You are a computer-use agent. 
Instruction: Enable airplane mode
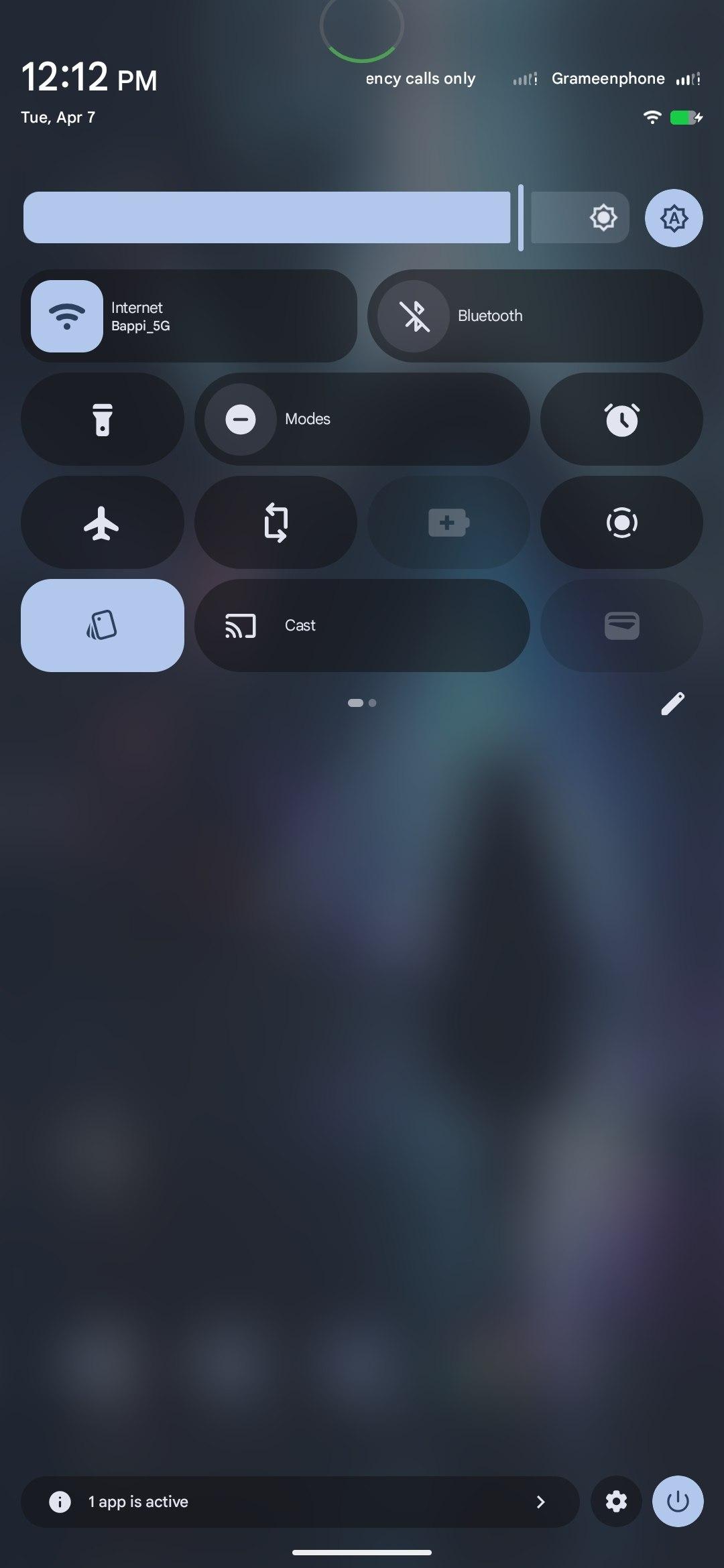(103, 523)
